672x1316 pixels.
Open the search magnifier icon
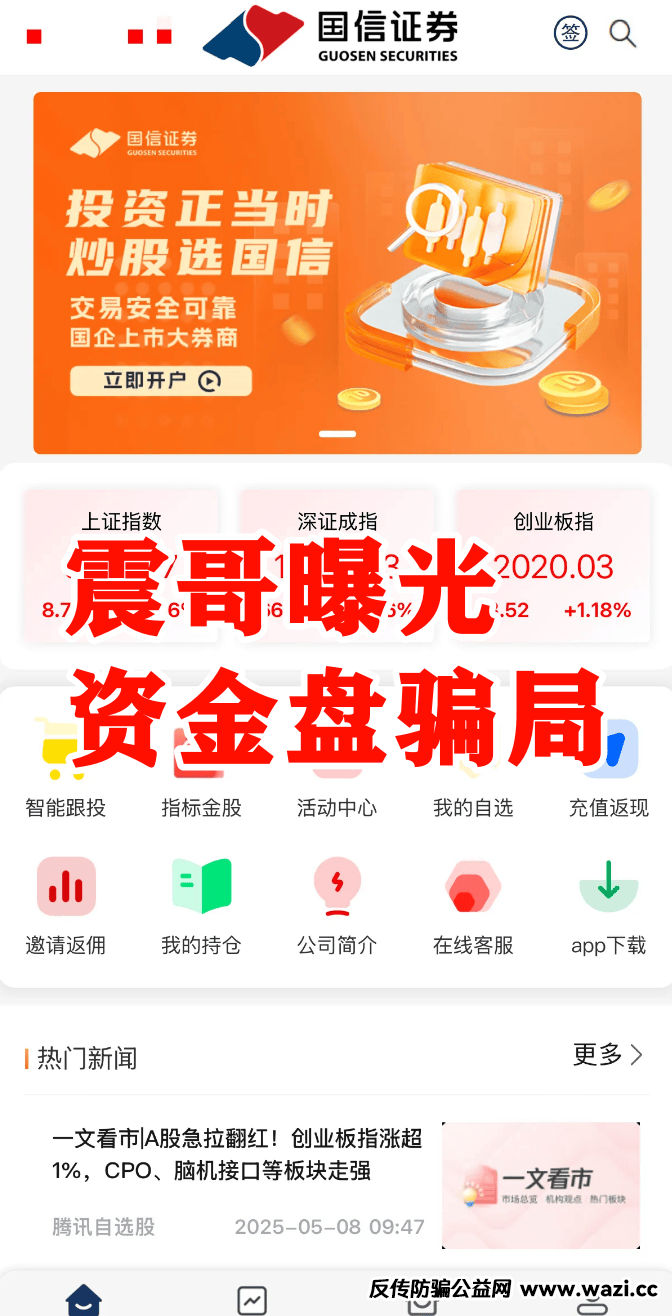(623, 34)
